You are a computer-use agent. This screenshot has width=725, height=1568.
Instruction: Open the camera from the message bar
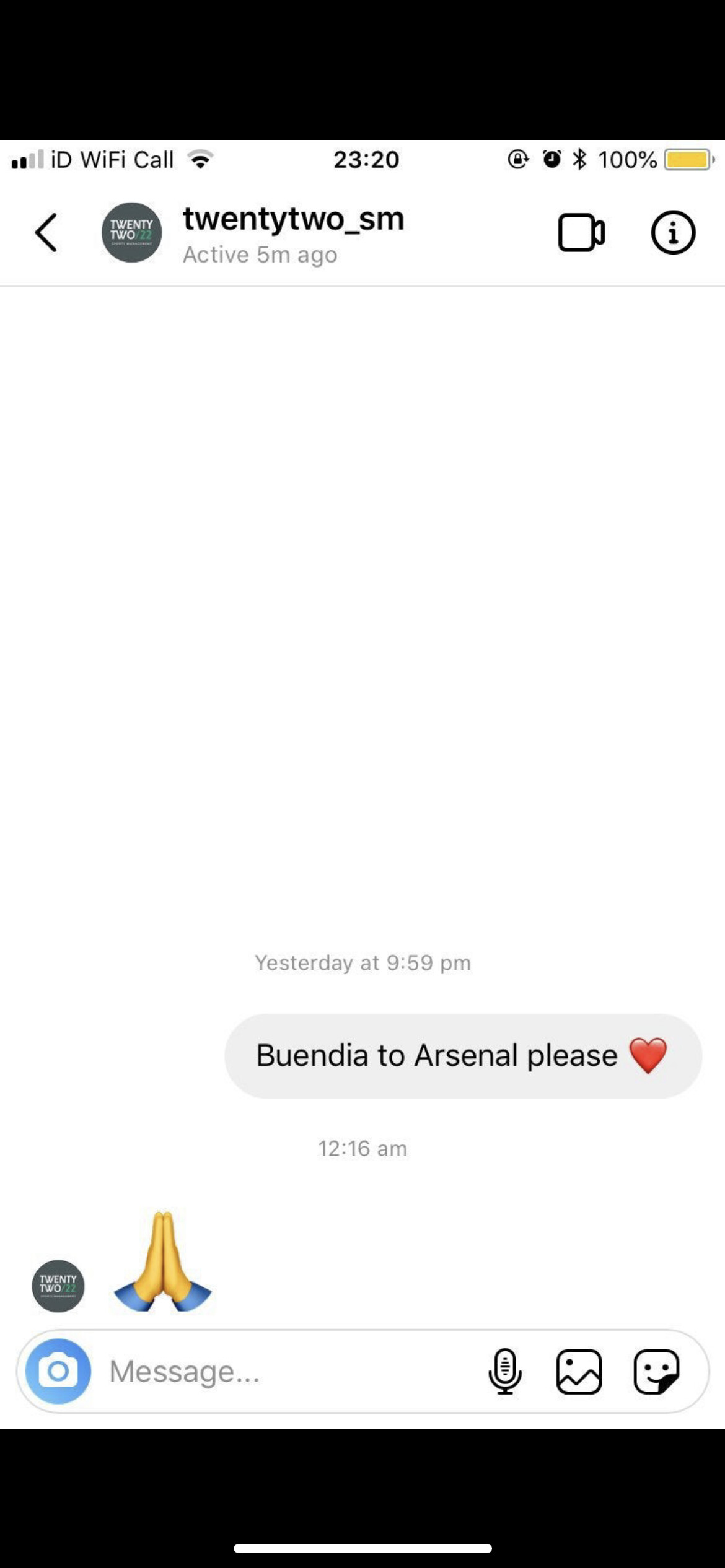[x=58, y=1371]
